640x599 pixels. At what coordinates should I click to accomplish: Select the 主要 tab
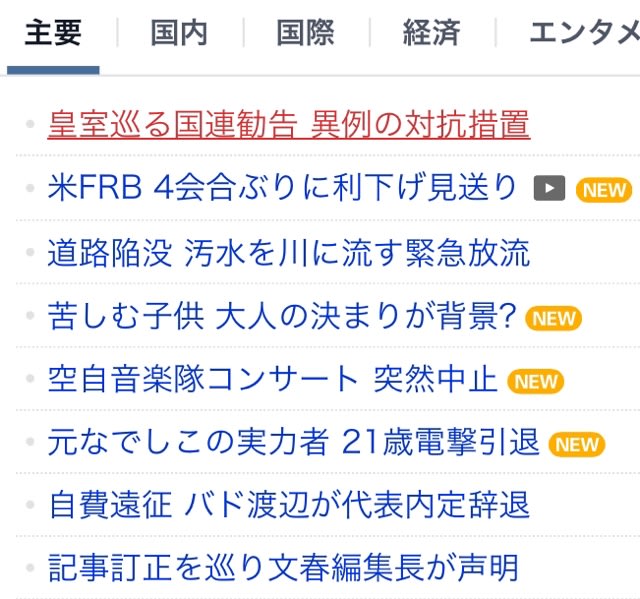(x=53, y=34)
